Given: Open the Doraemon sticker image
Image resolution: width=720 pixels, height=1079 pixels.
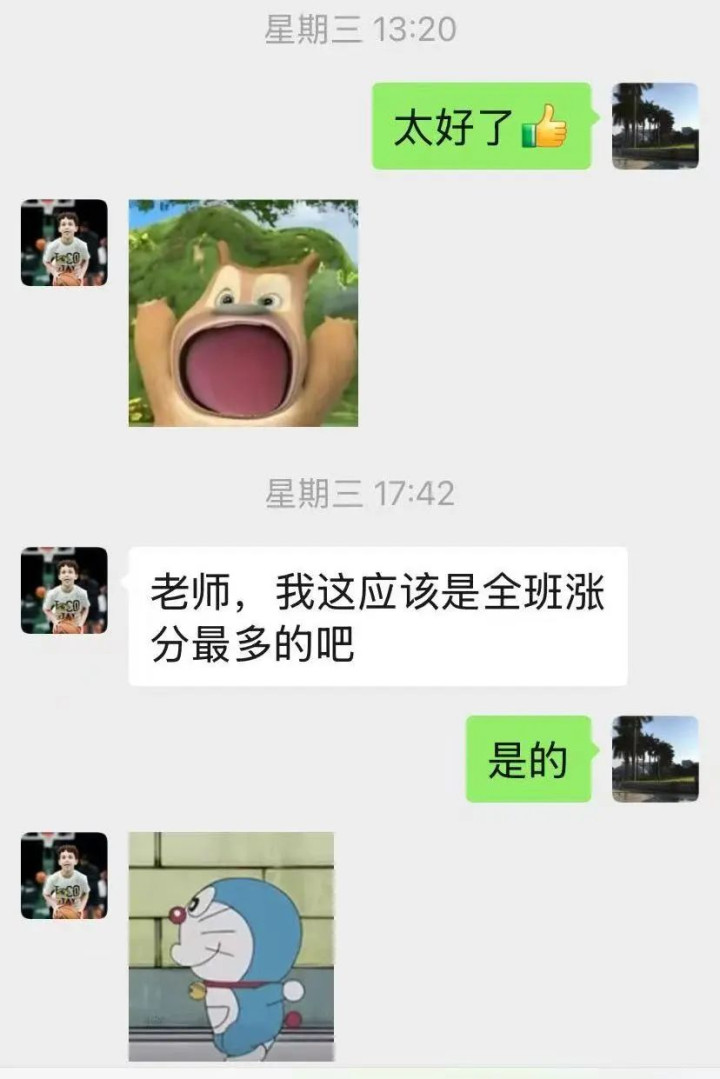Looking at the screenshot, I should [x=231, y=945].
